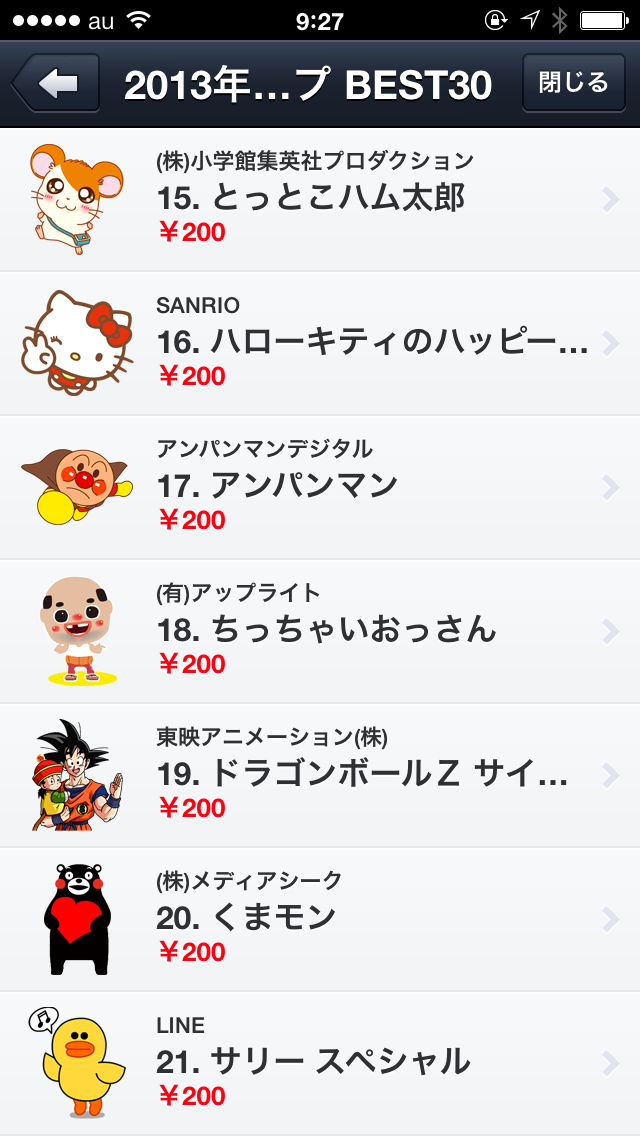Go back using the arrow button

56,83
